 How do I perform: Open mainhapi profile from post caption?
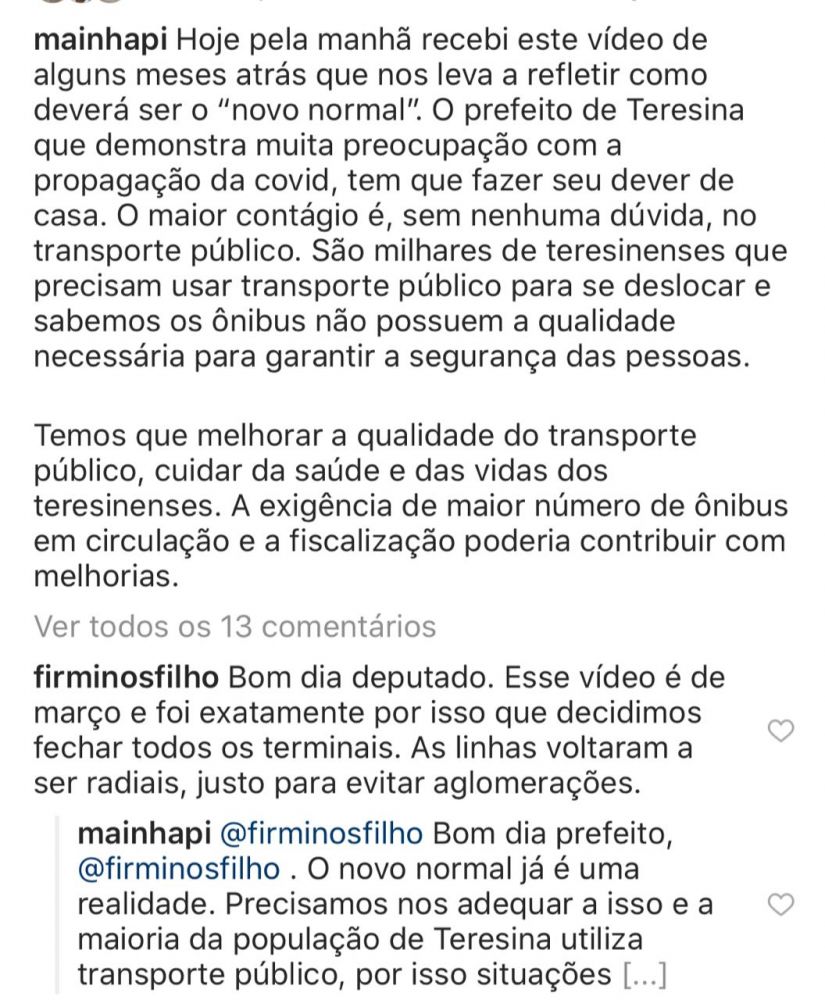(101, 43)
